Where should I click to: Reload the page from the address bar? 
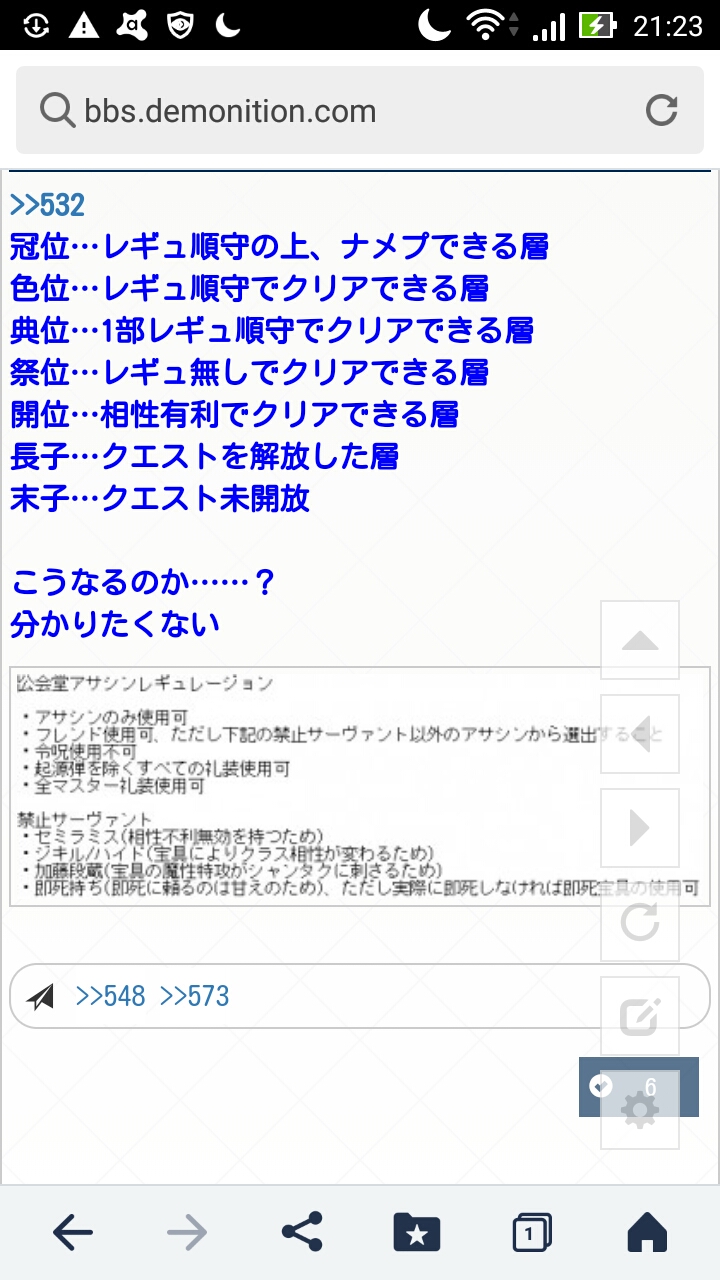tap(662, 110)
